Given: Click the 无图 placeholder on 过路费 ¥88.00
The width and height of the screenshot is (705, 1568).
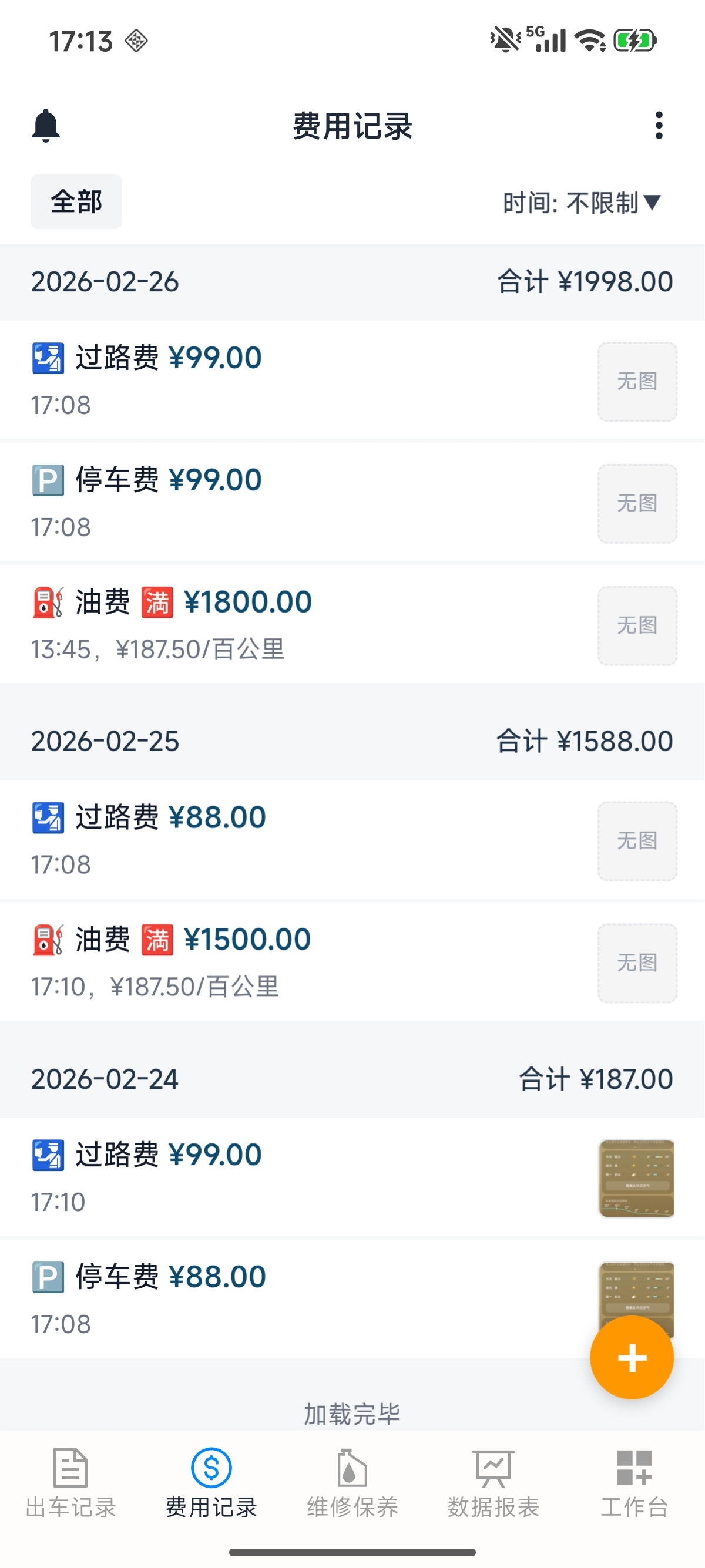Looking at the screenshot, I should [637, 840].
